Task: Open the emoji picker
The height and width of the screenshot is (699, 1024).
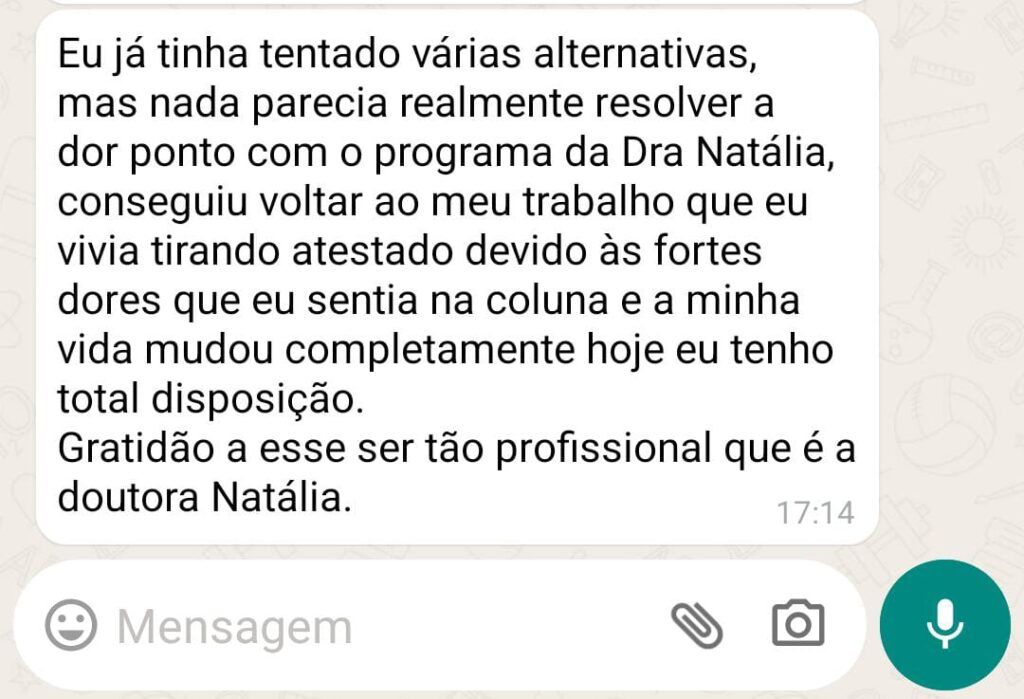Action: (72, 626)
